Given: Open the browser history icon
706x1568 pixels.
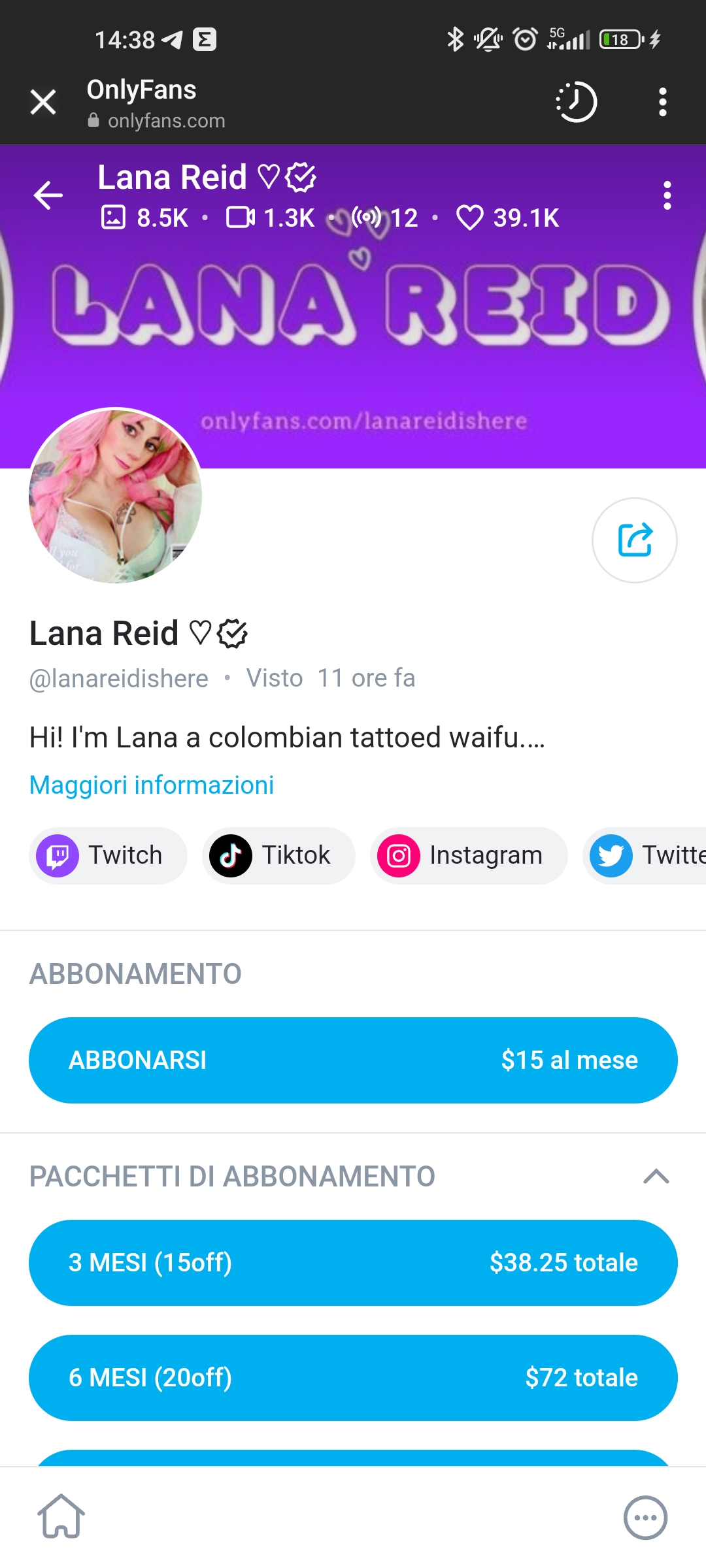Looking at the screenshot, I should click(578, 101).
